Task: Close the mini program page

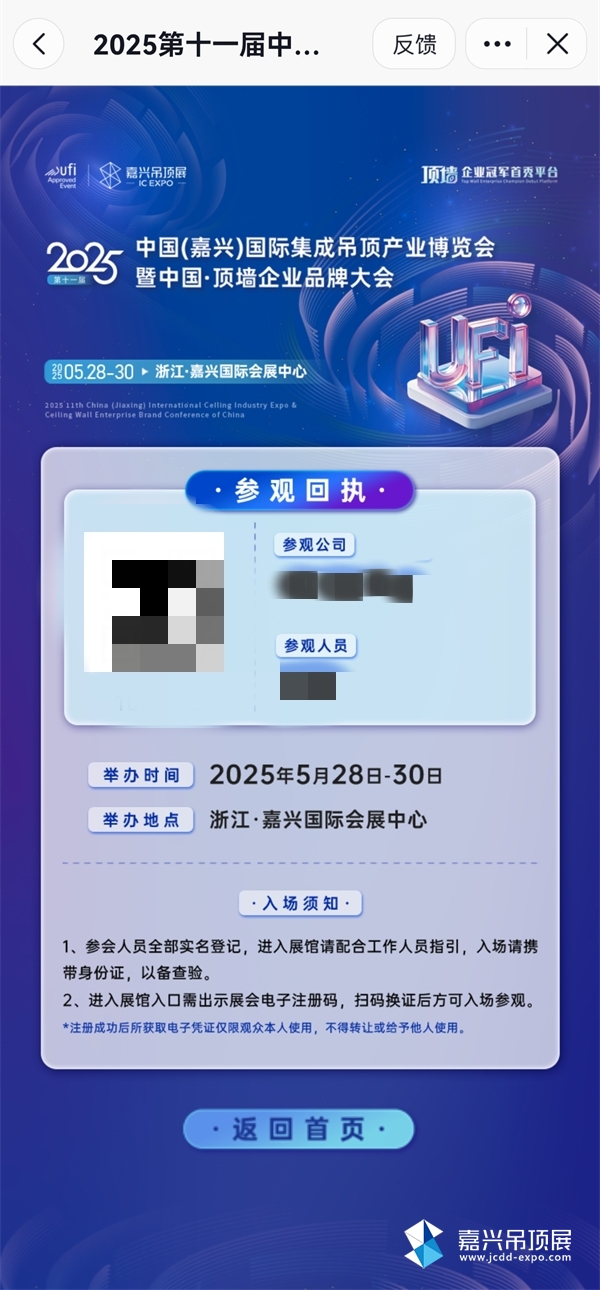Action: 558,44
